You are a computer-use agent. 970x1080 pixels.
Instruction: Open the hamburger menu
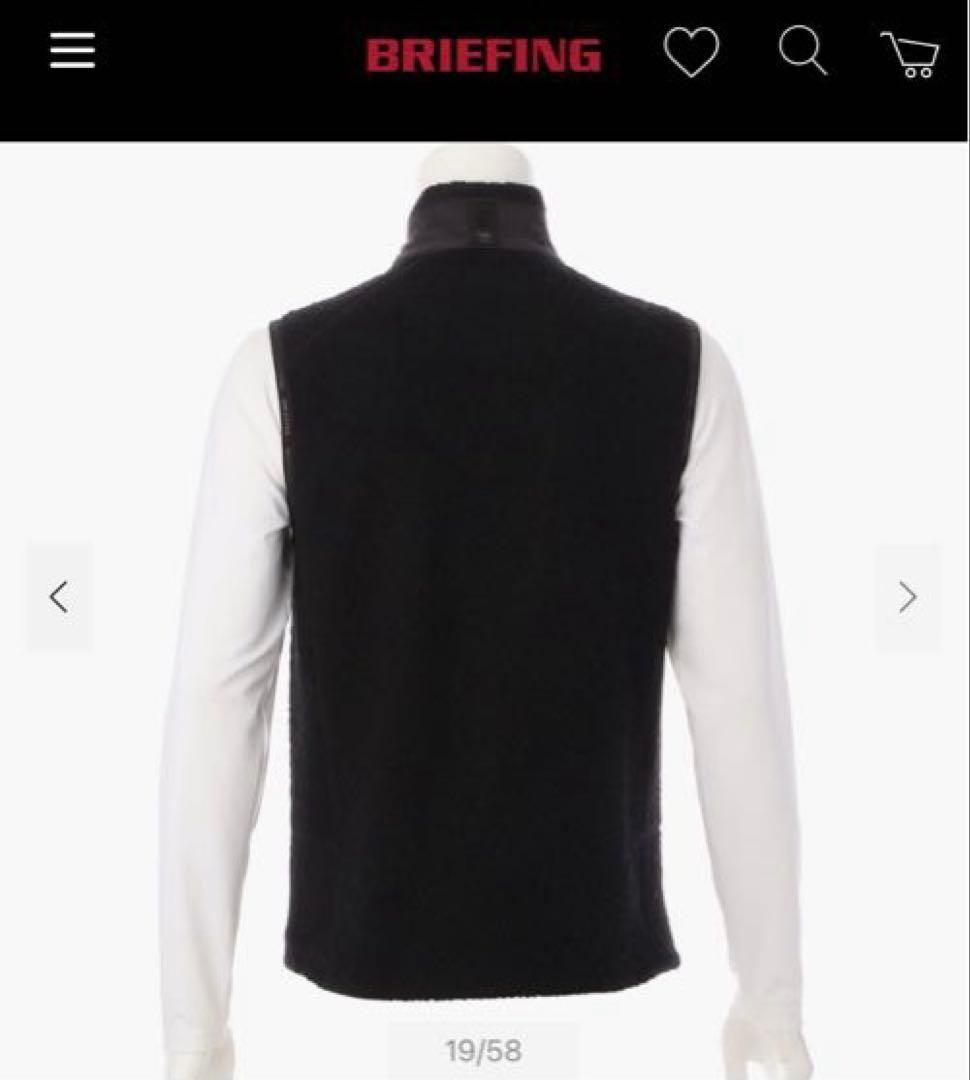[x=73, y=51]
